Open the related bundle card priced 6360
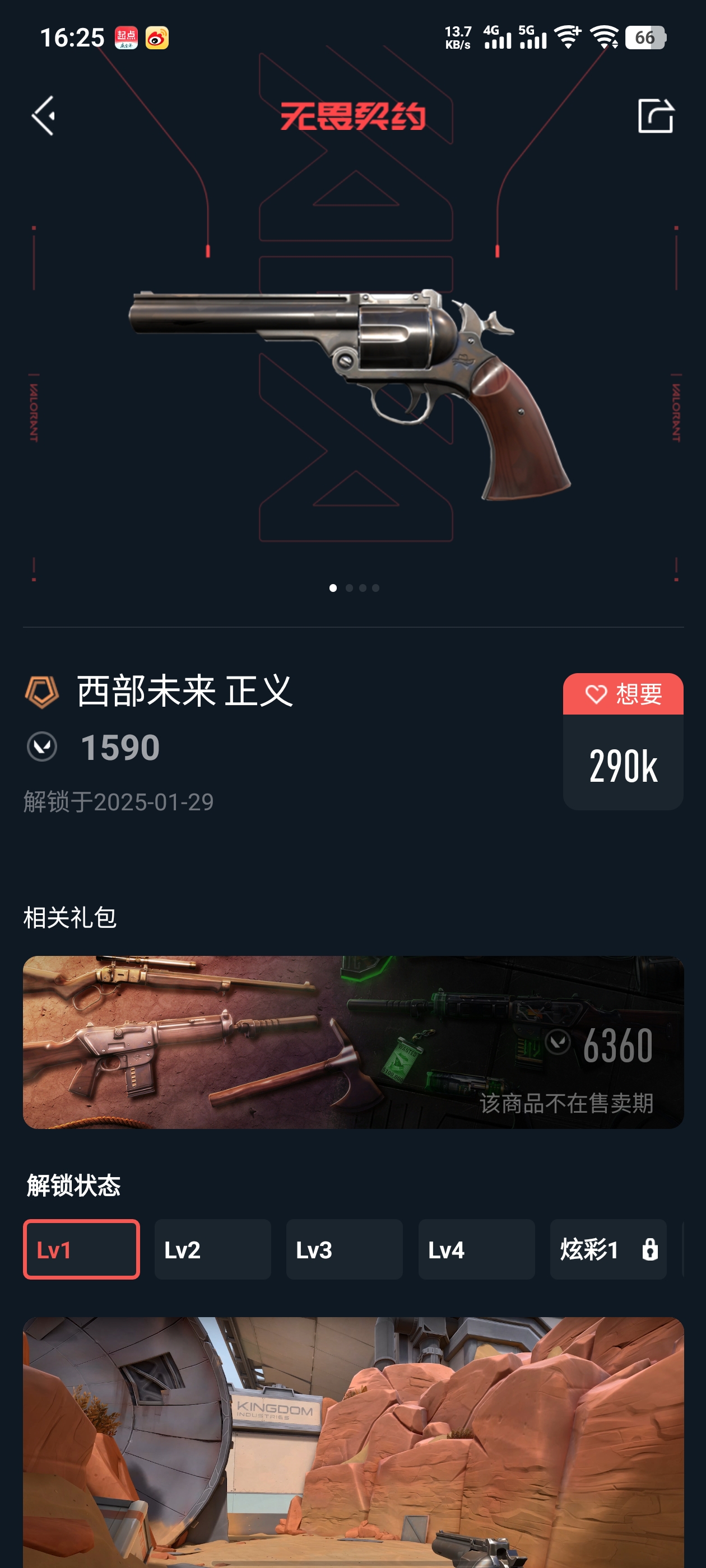 click(354, 1042)
